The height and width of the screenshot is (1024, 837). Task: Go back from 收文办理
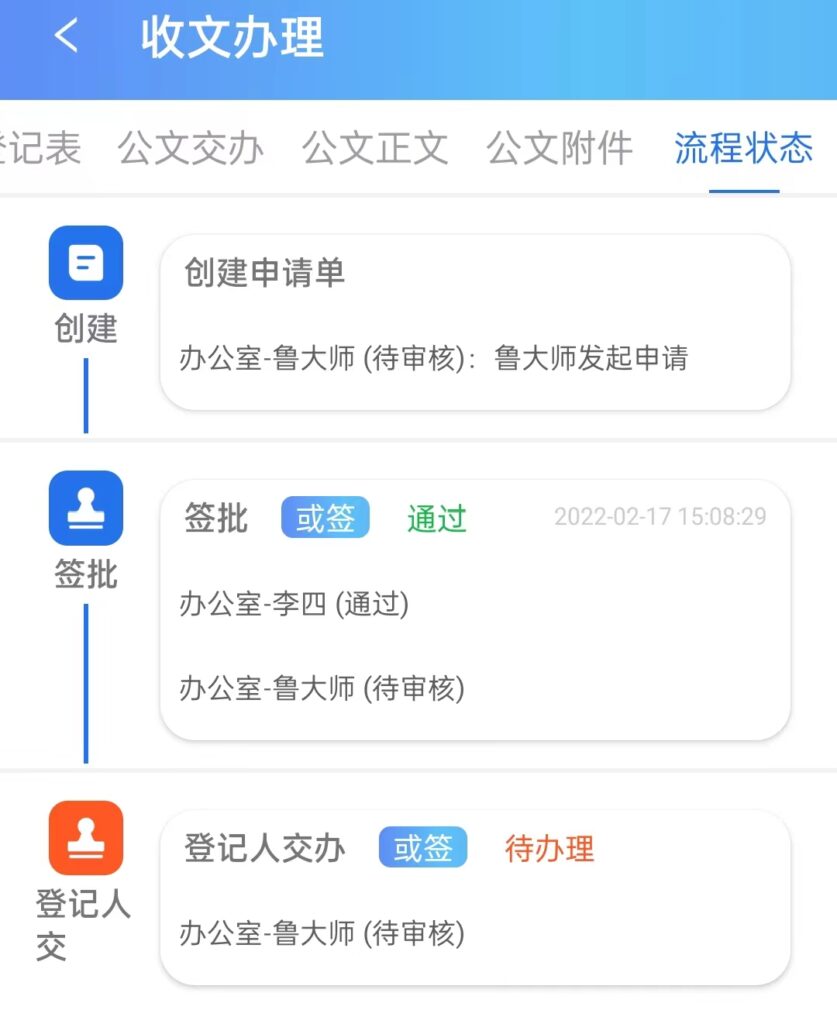click(66, 37)
